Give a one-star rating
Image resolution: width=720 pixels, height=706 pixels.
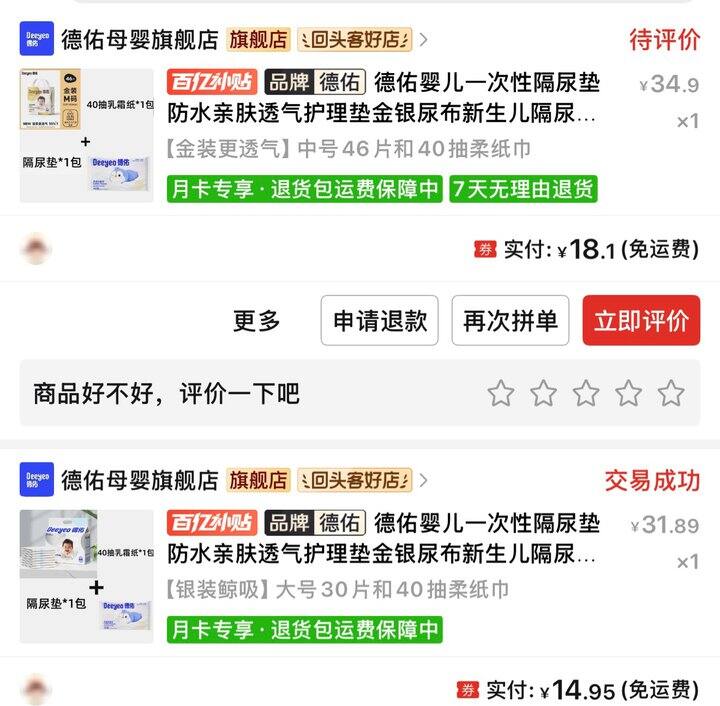click(x=501, y=393)
